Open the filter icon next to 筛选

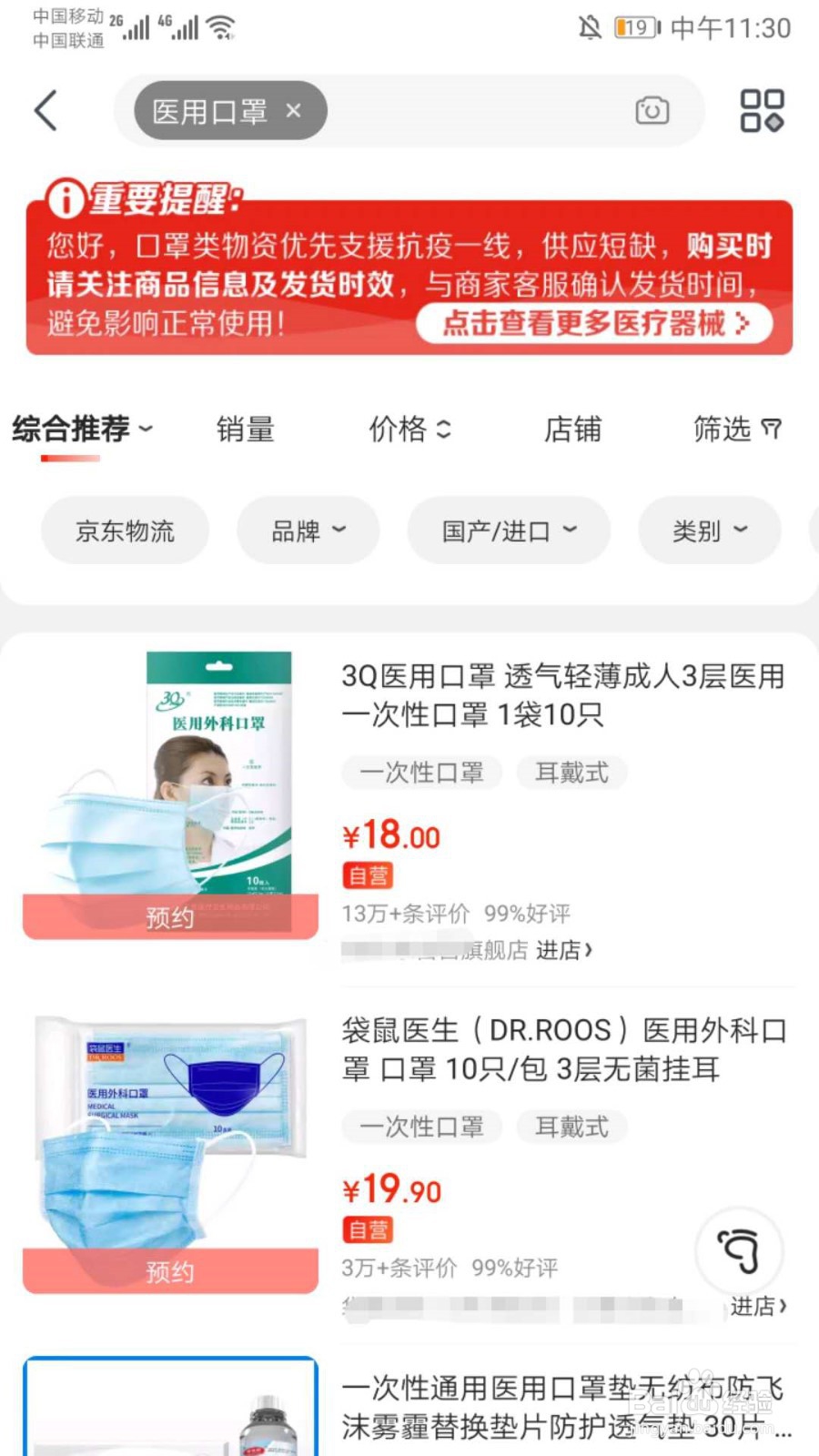click(770, 429)
